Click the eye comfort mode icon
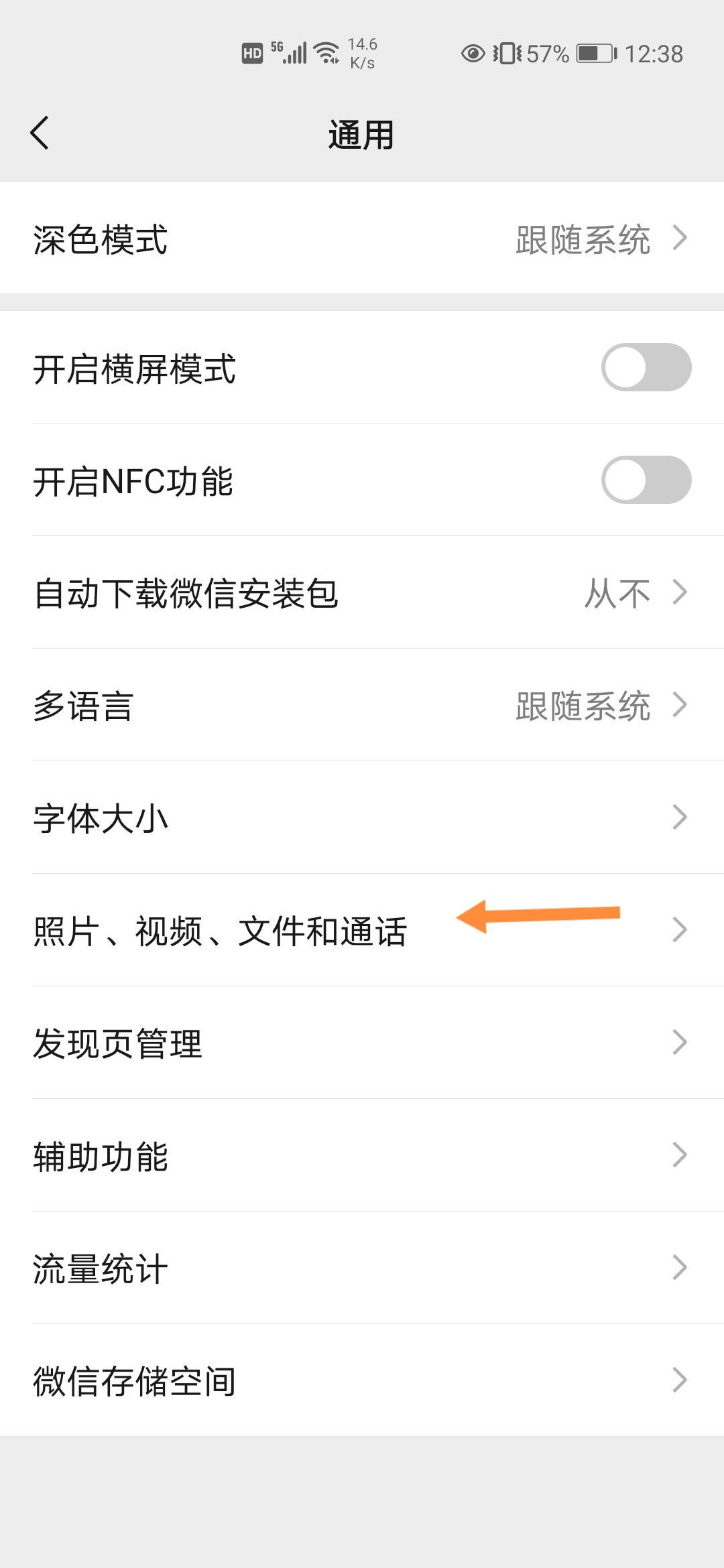Screen dimensions: 724x1568 pos(473,54)
